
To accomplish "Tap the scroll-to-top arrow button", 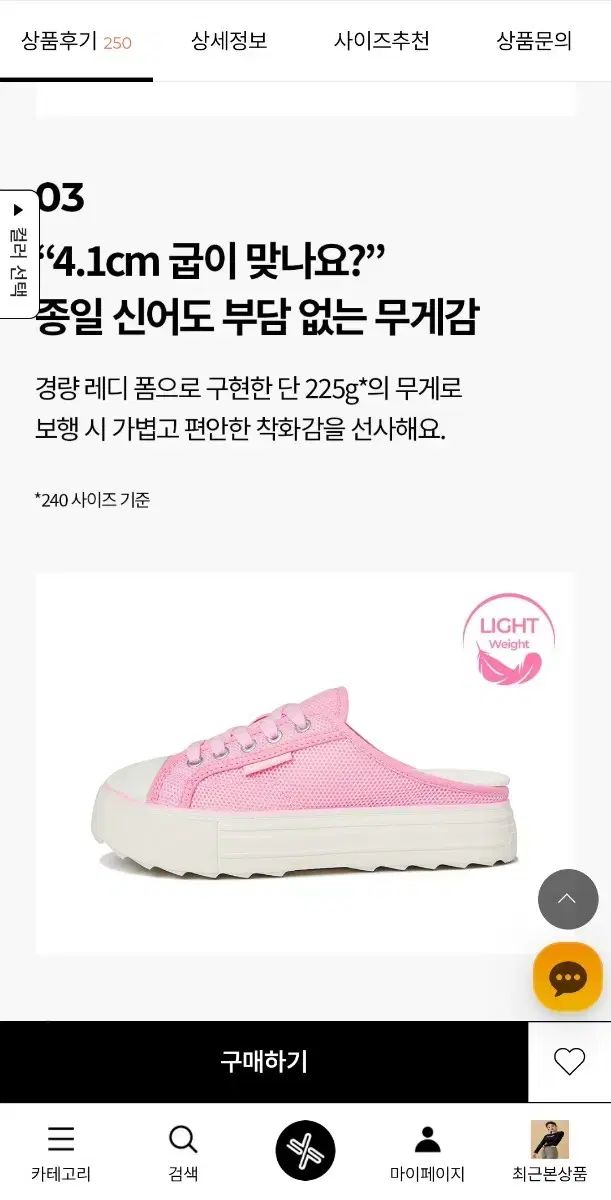I will click(567, 899).
